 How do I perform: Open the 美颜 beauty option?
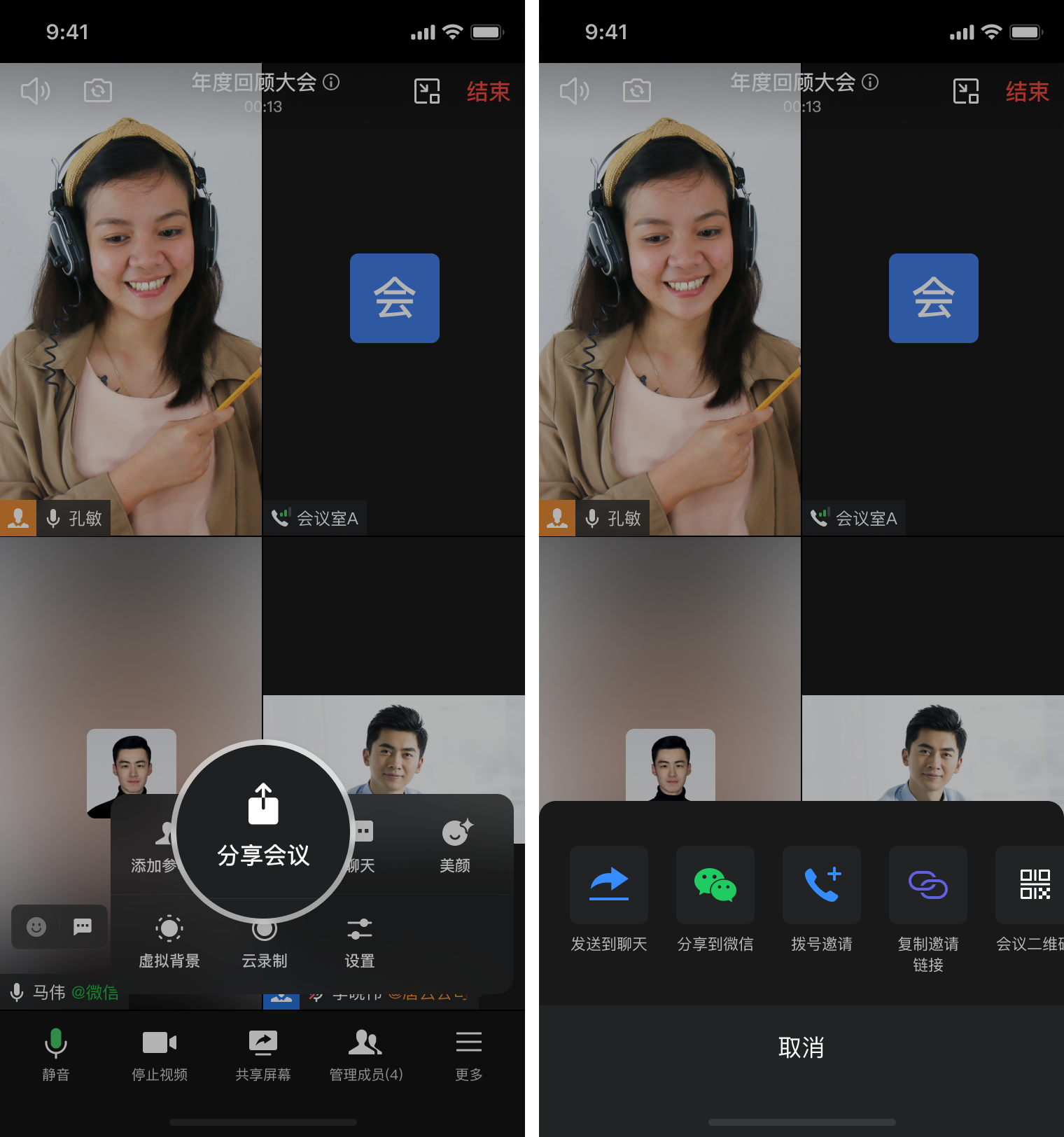coord(455,845)
